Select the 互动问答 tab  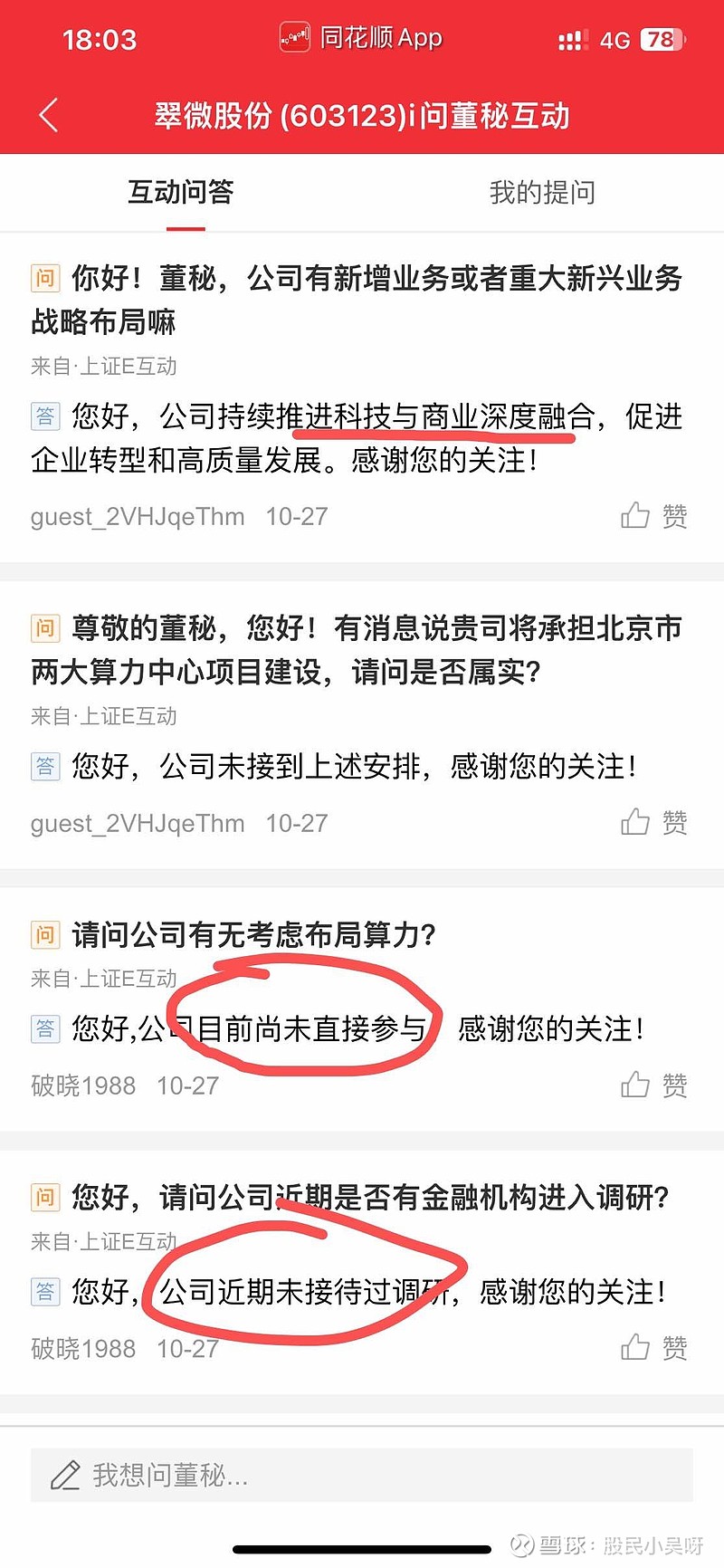click(181, 192)
